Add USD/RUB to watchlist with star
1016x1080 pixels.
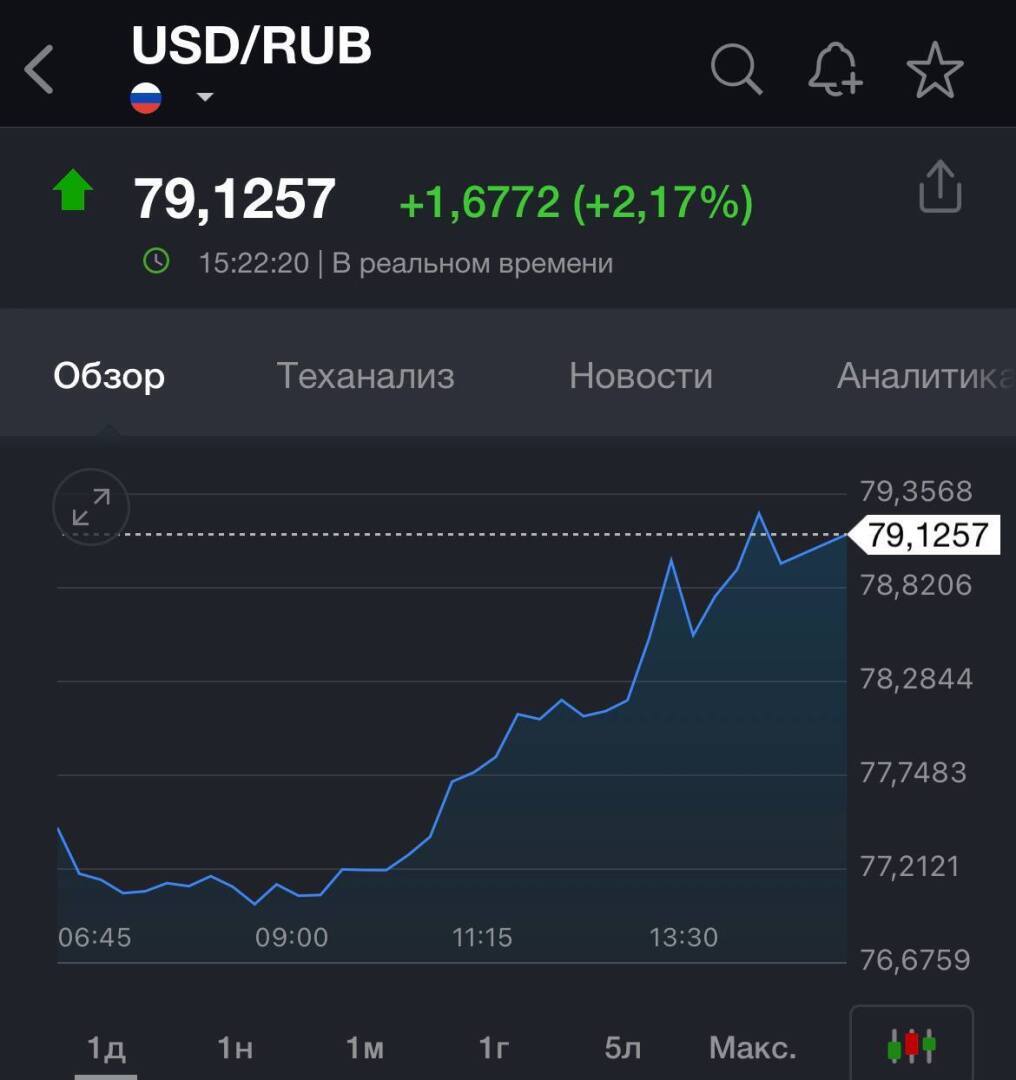pyautogui.click(x=934, y=70)
